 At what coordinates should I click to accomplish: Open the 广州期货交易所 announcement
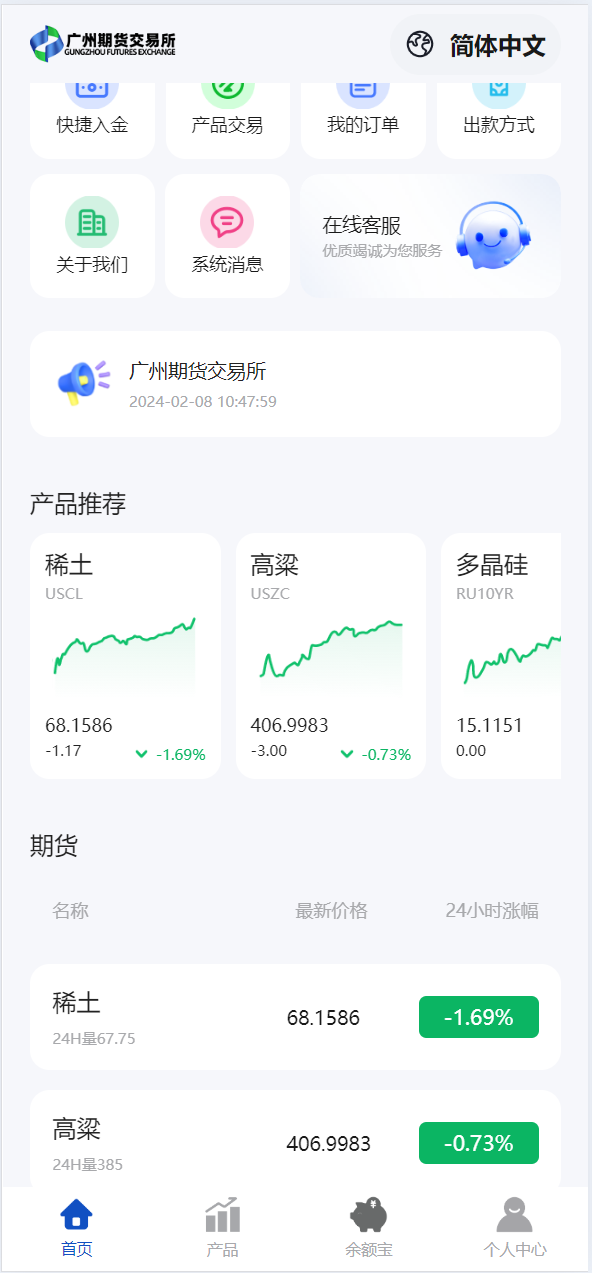coord(295,384)
